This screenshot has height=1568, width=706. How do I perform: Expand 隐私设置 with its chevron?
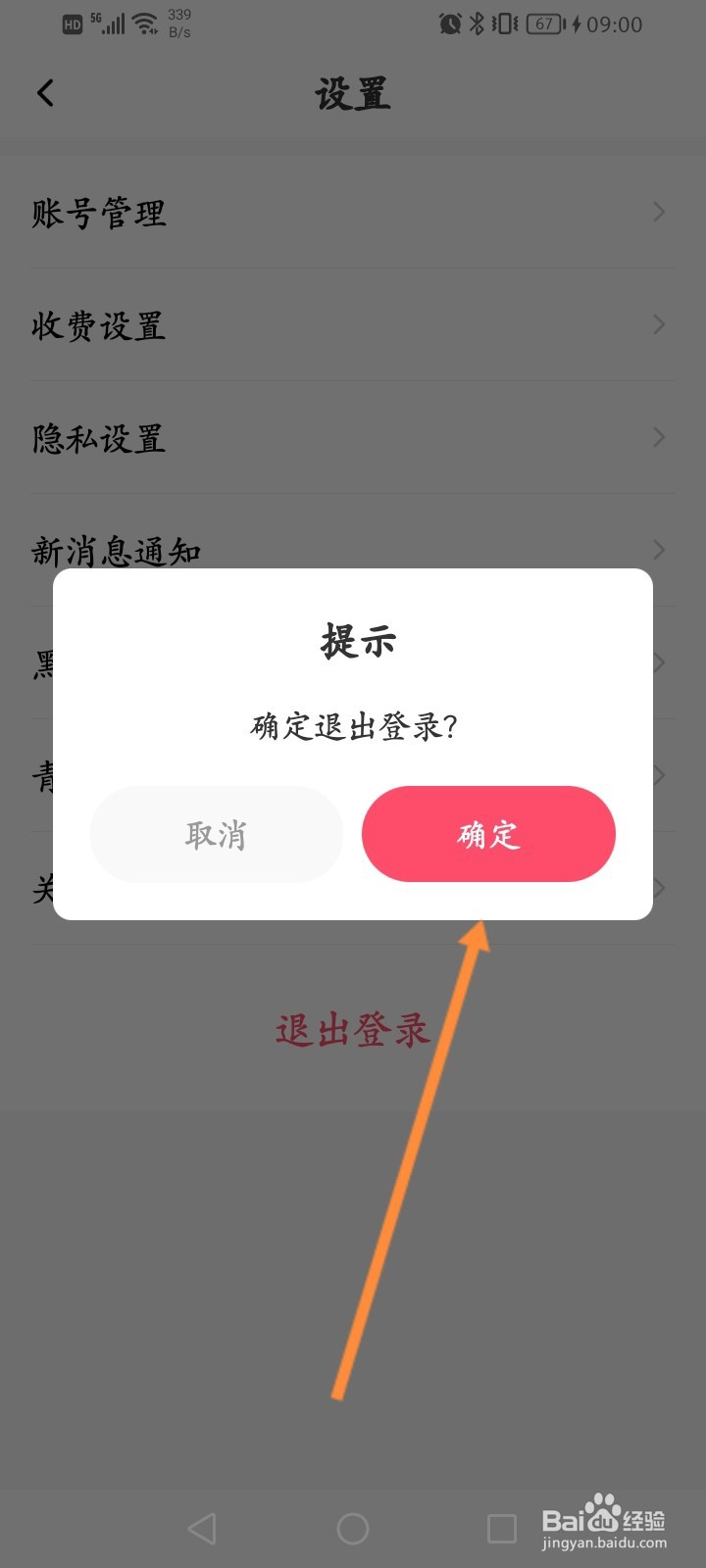[x=659, y=438]
